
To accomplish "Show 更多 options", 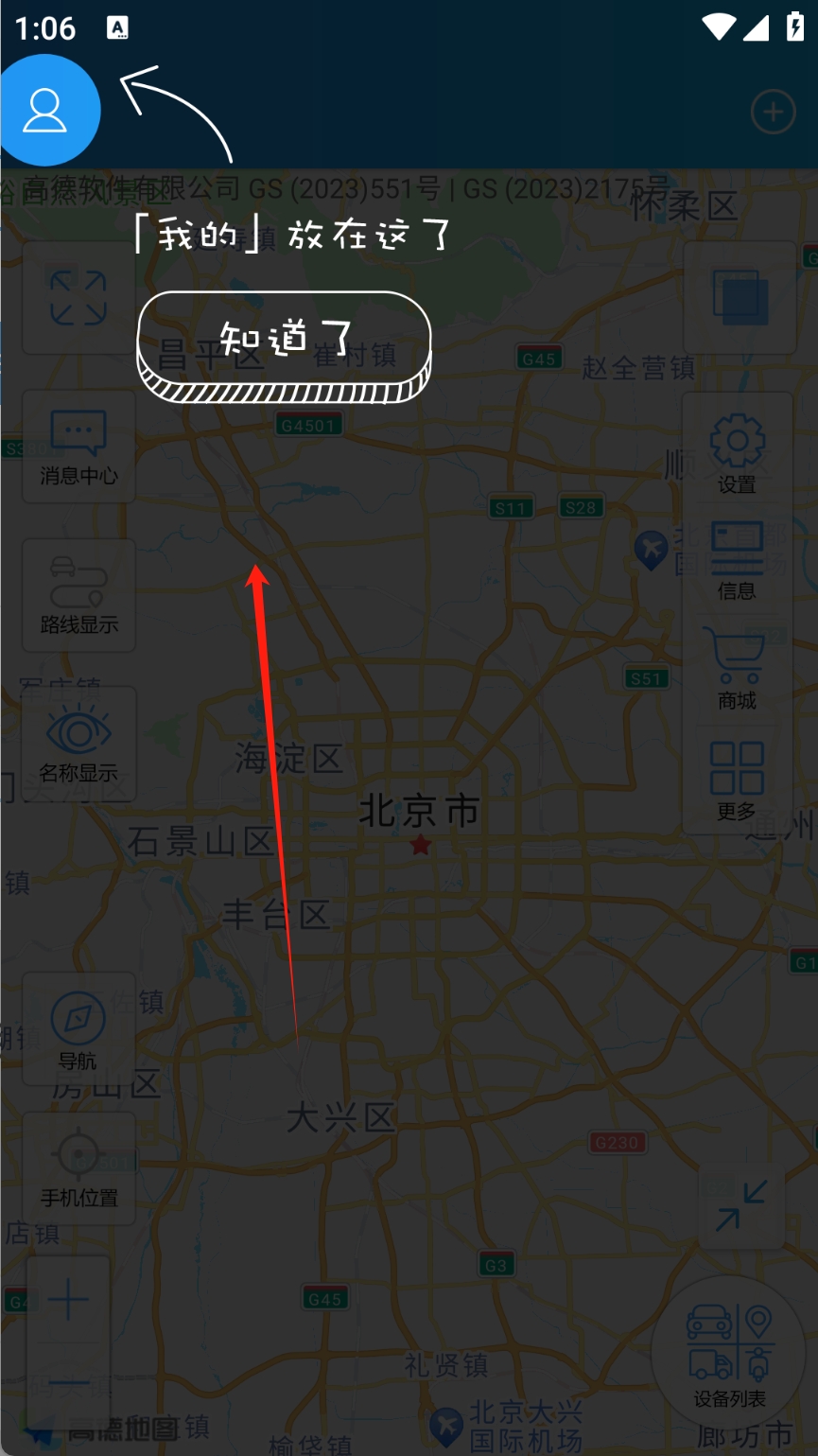I will 737,781.
